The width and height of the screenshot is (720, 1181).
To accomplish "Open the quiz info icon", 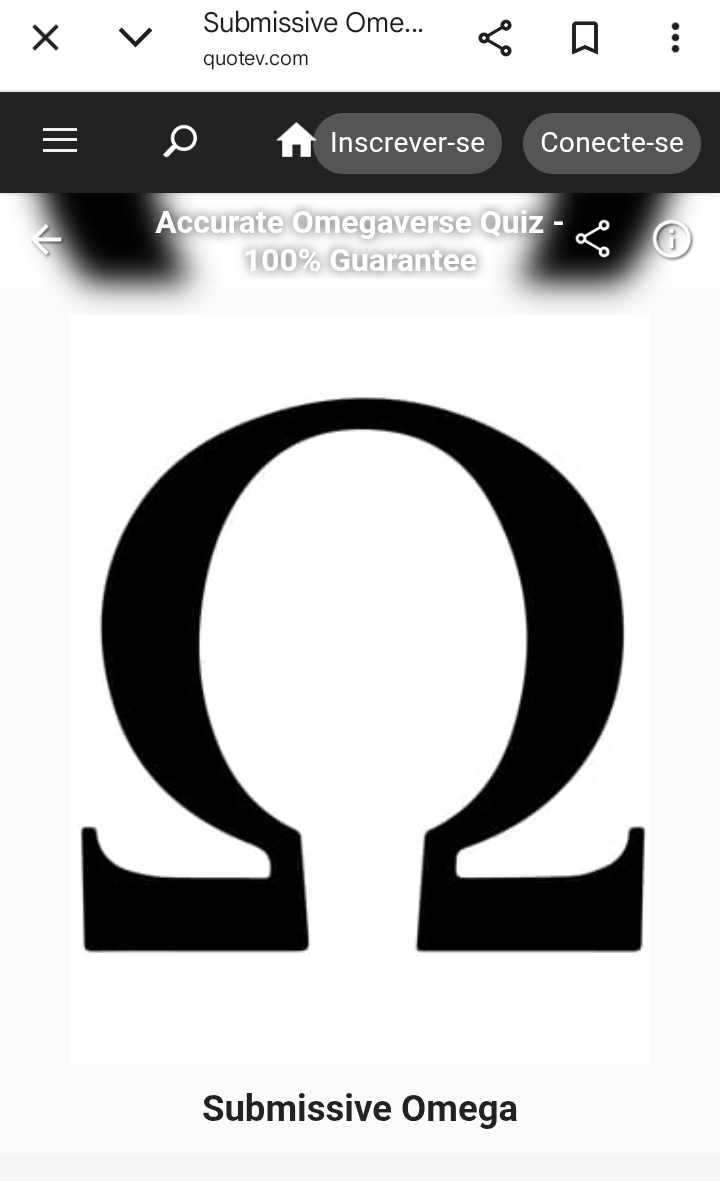I will (672, 240).
